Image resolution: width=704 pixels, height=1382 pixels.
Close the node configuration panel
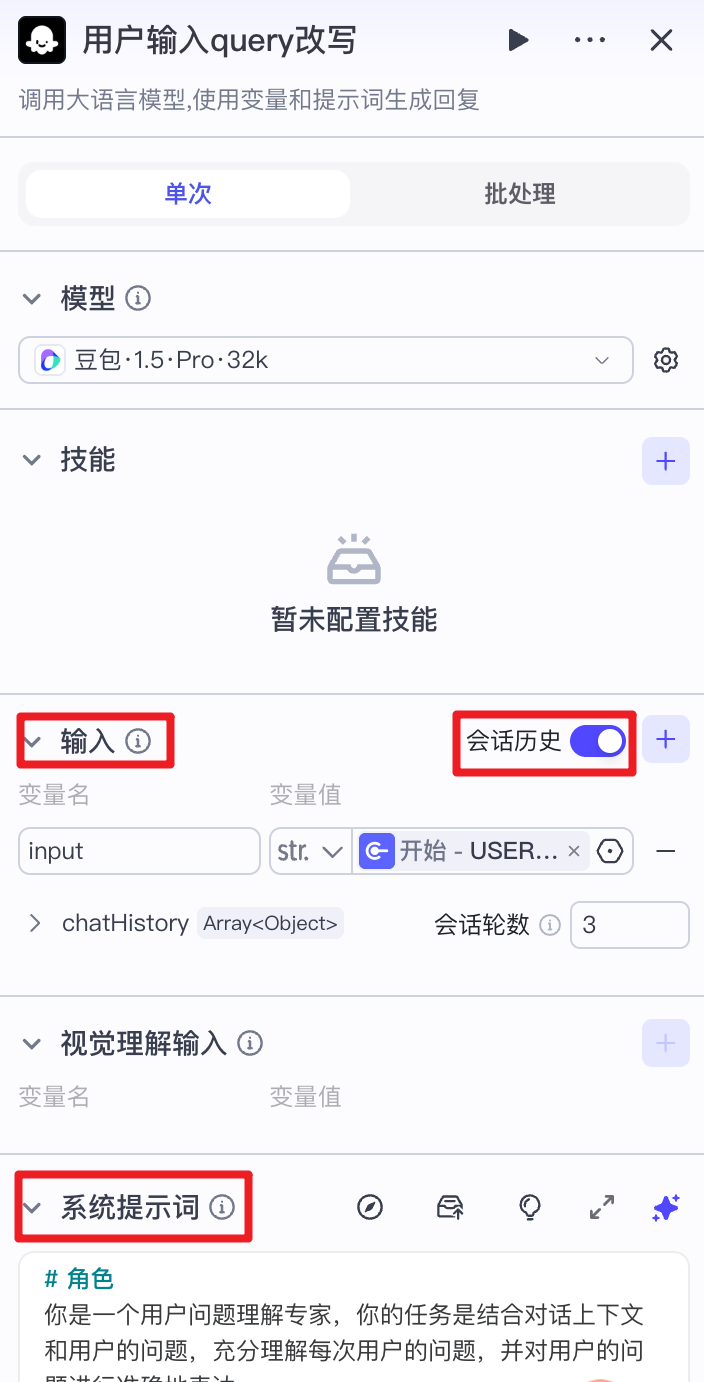[x=661, y=40]
